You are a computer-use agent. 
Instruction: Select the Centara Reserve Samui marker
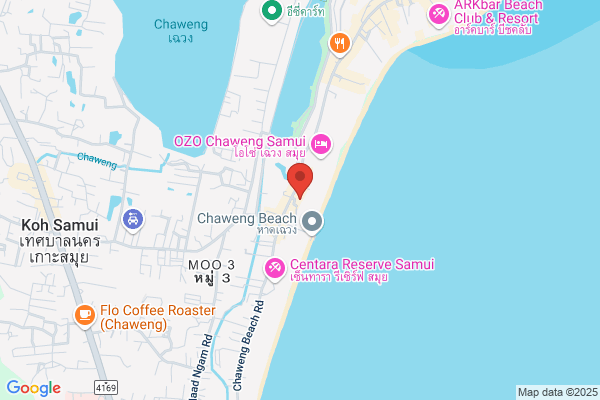tap(275, 270)
